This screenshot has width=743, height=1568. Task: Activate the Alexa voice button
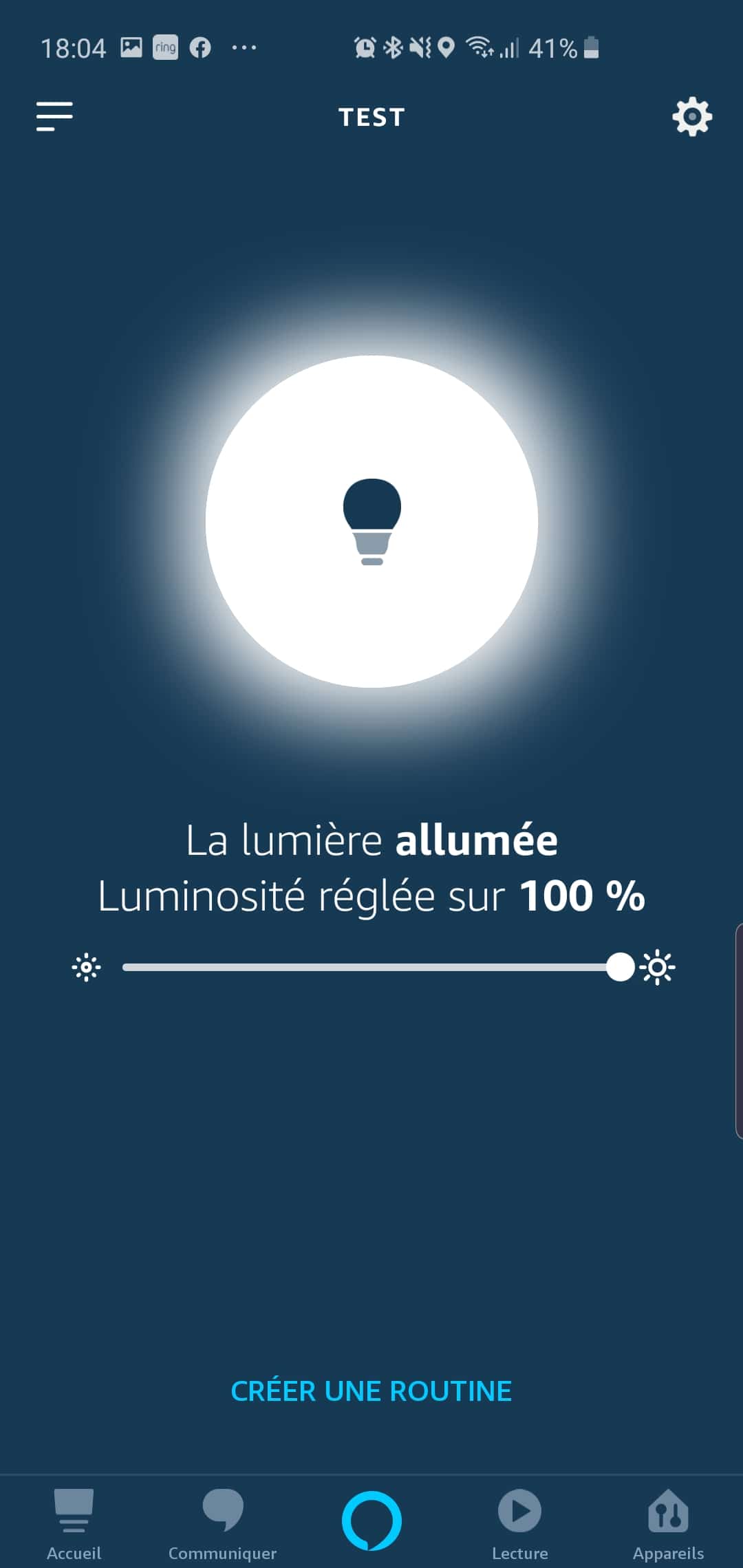pos(371,1521)
